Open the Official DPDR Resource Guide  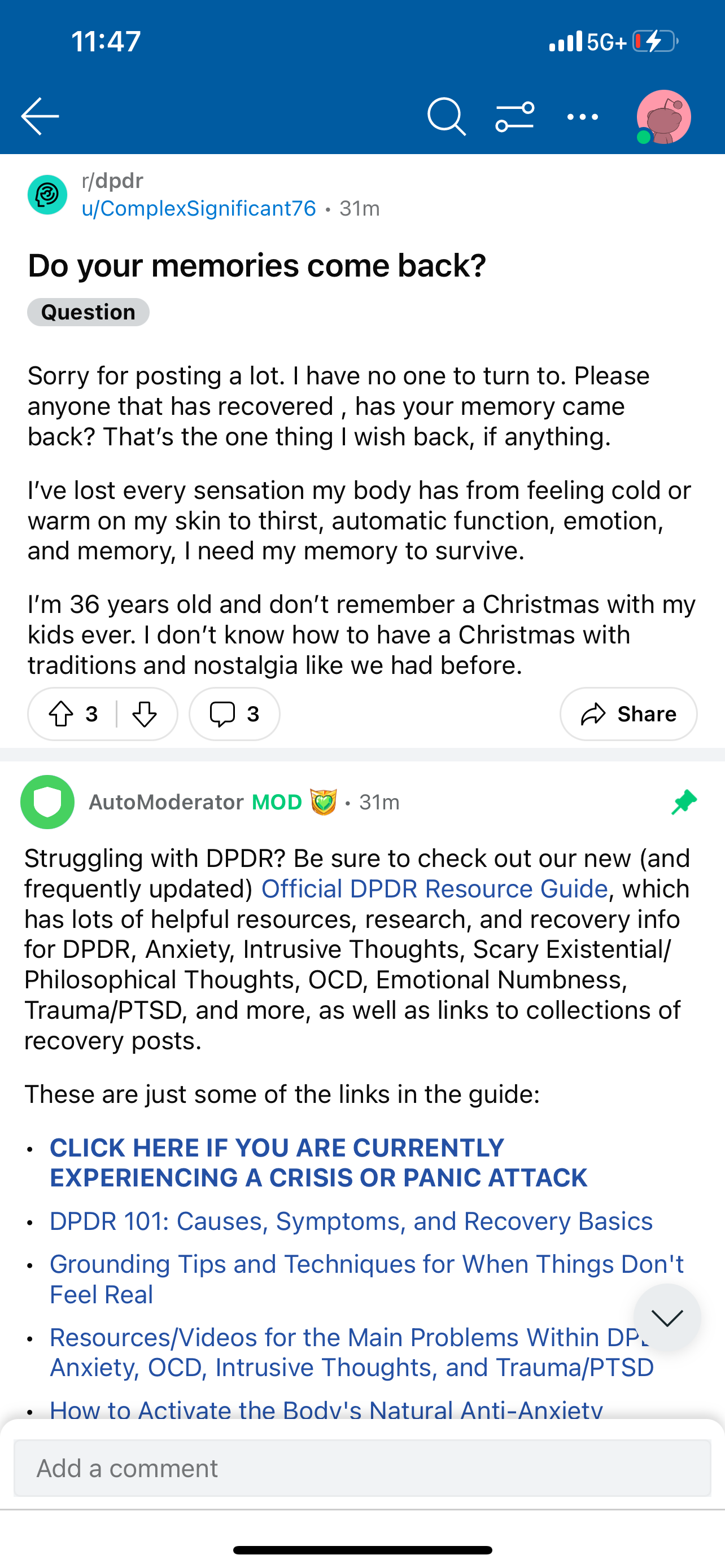pos(435,888)
